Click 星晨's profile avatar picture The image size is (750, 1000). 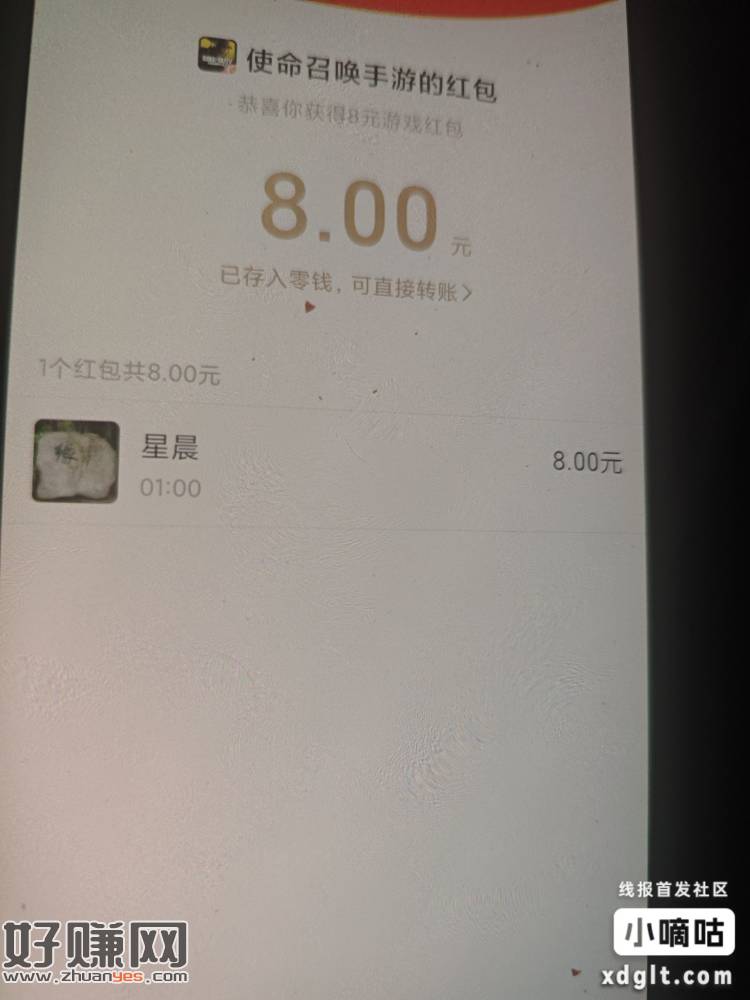(76, 460)
